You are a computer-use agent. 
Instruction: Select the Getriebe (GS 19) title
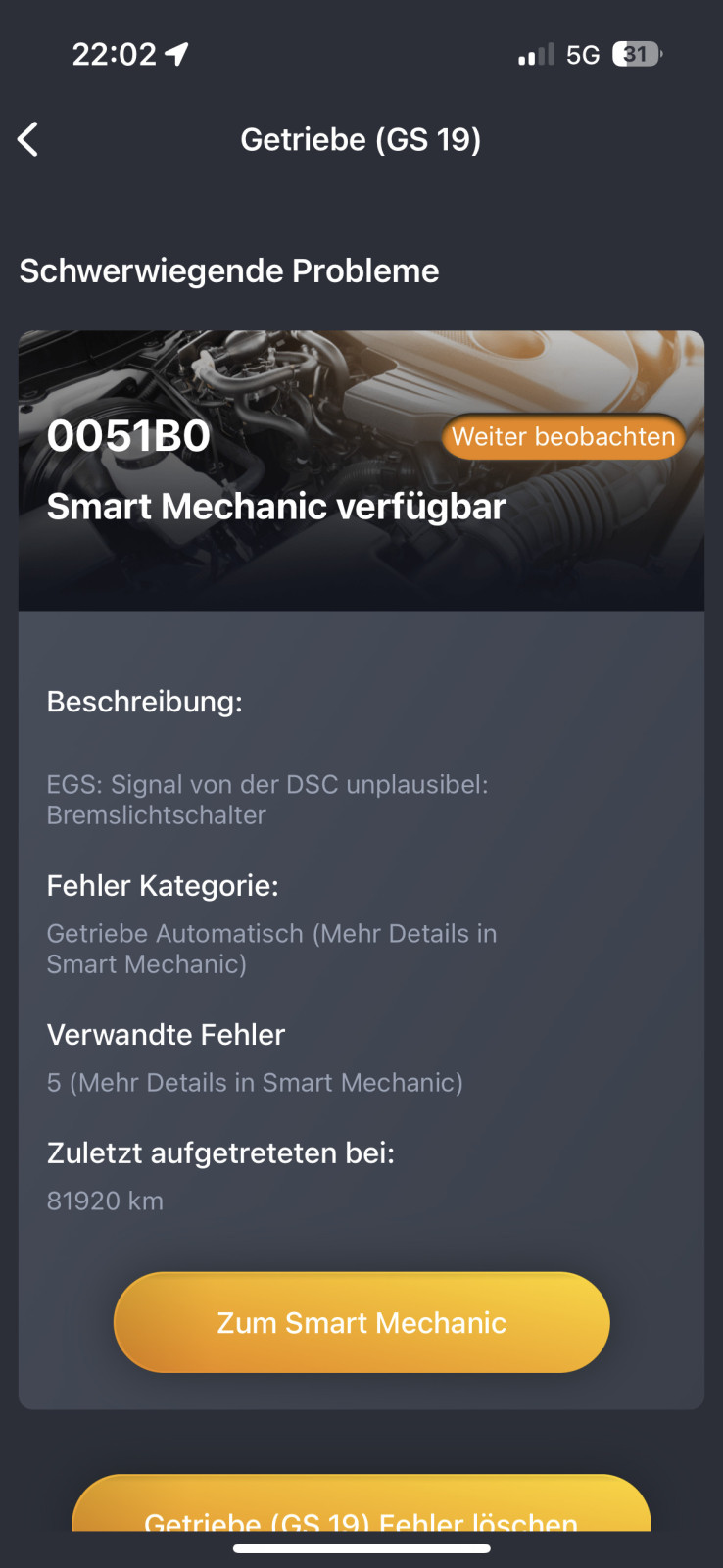coord(361,139)
